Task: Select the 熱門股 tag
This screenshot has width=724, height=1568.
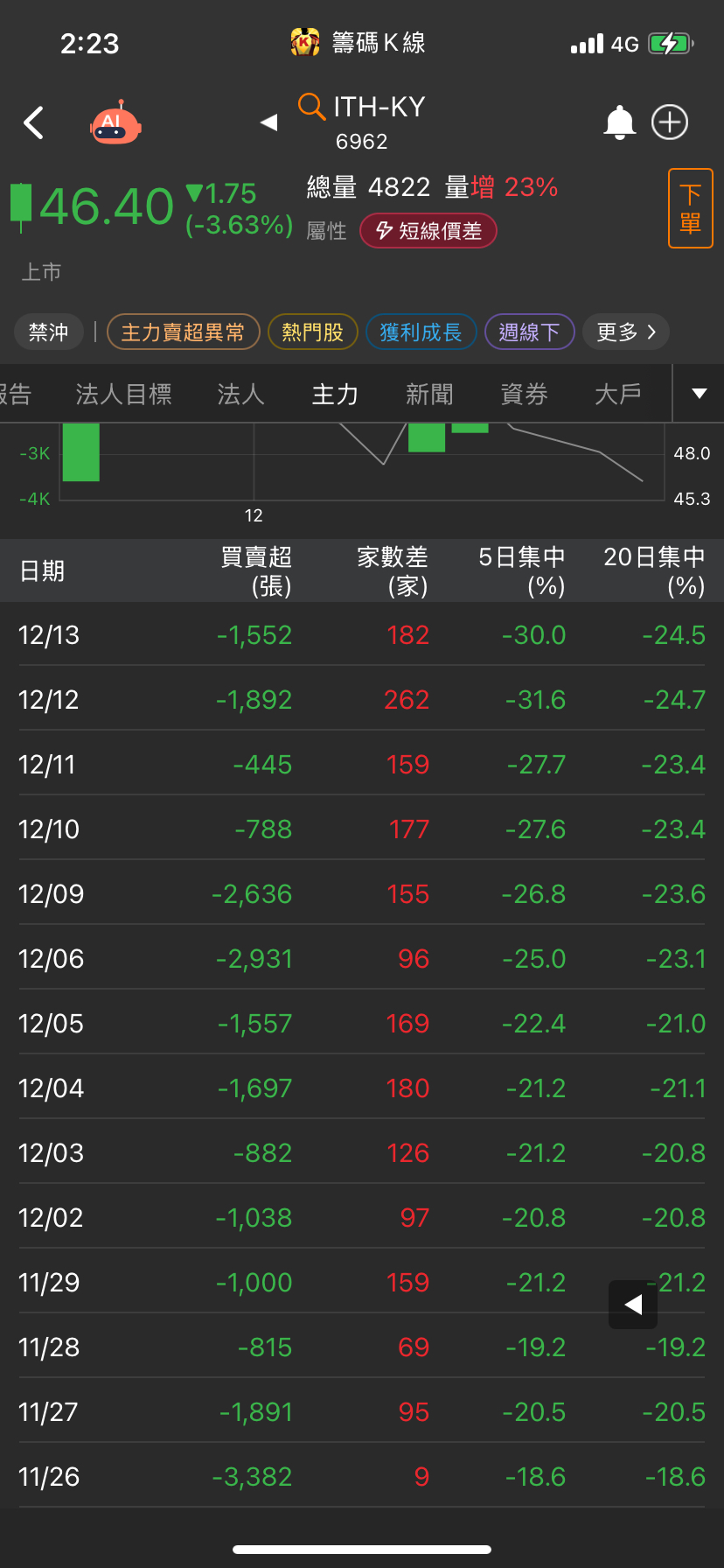Action: pos(312,332)
